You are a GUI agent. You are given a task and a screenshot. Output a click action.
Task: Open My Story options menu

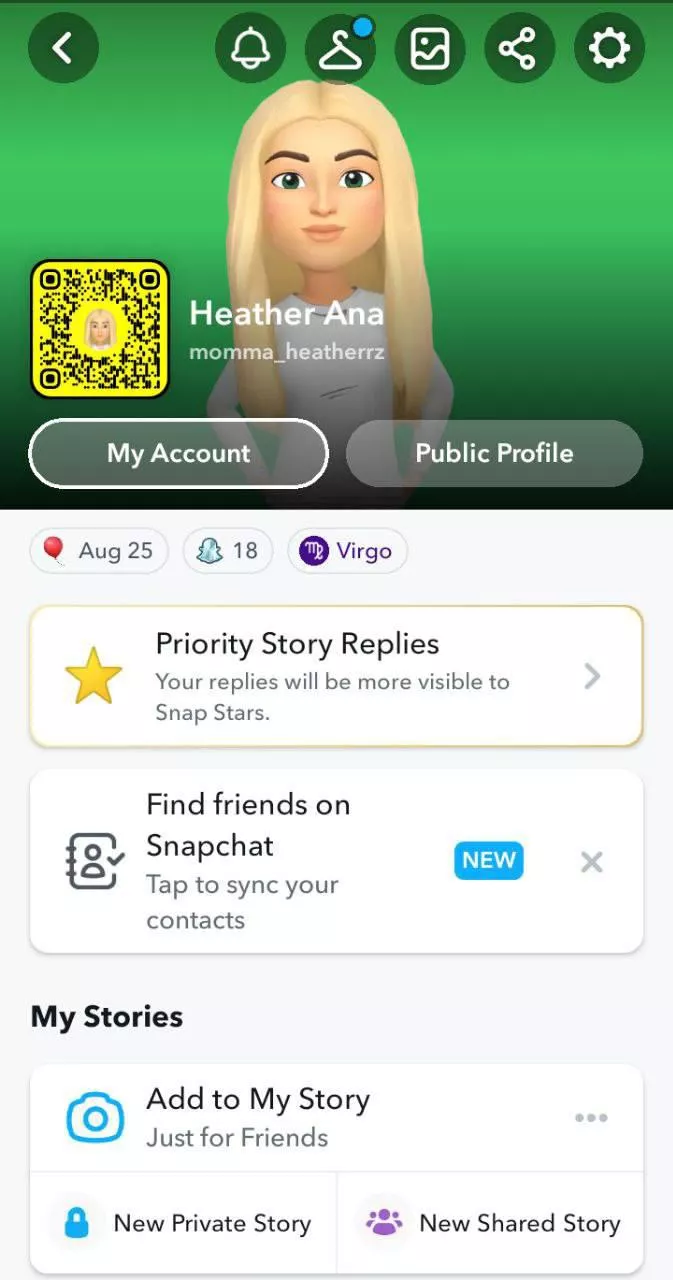coord(591,1117)
